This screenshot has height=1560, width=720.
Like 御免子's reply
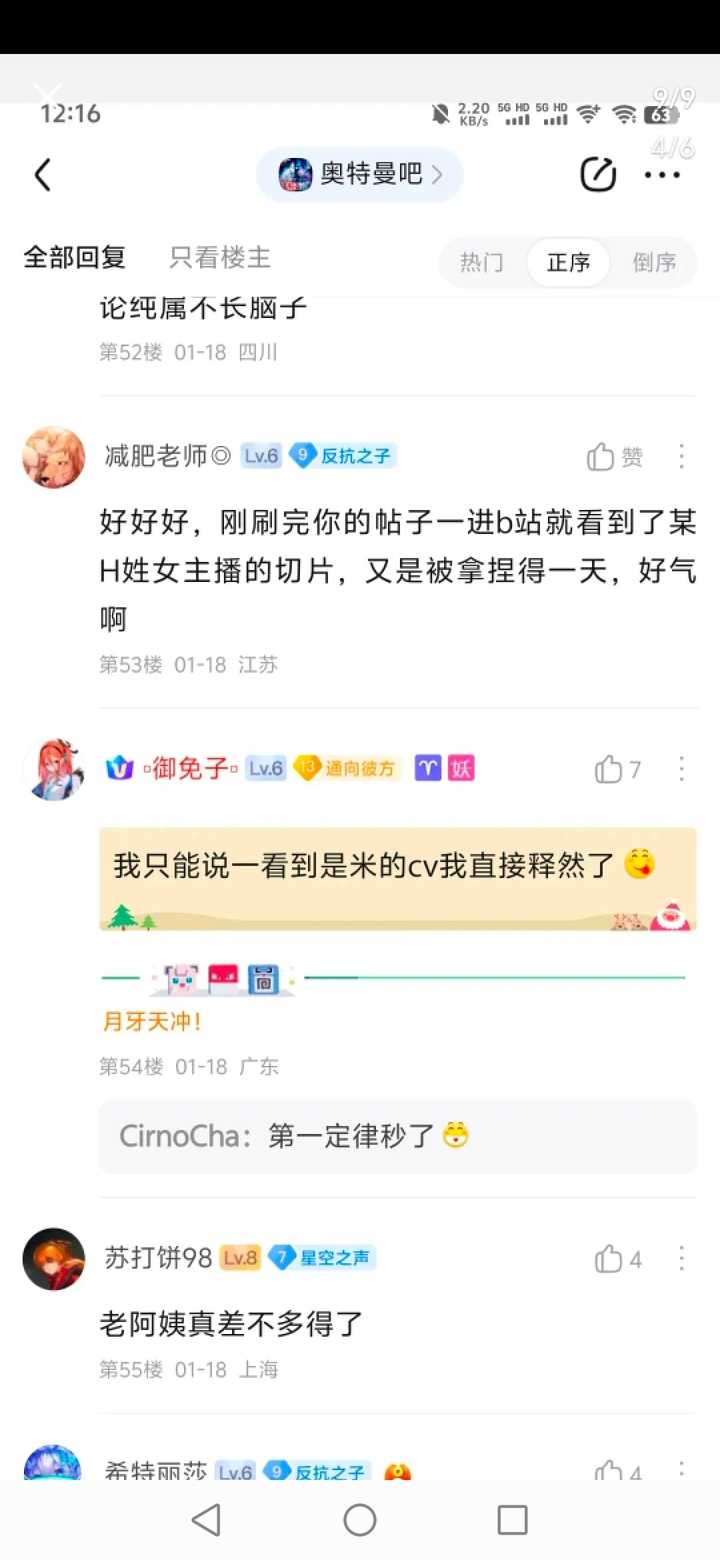[x=618, y=769]
